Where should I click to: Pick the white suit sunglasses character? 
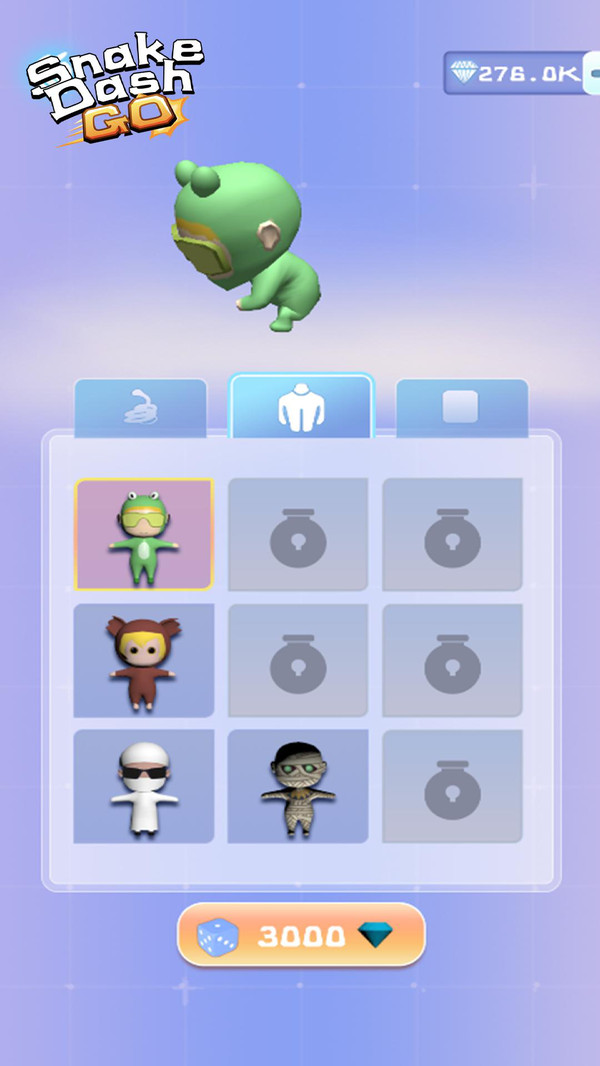[x=144, y=786]
